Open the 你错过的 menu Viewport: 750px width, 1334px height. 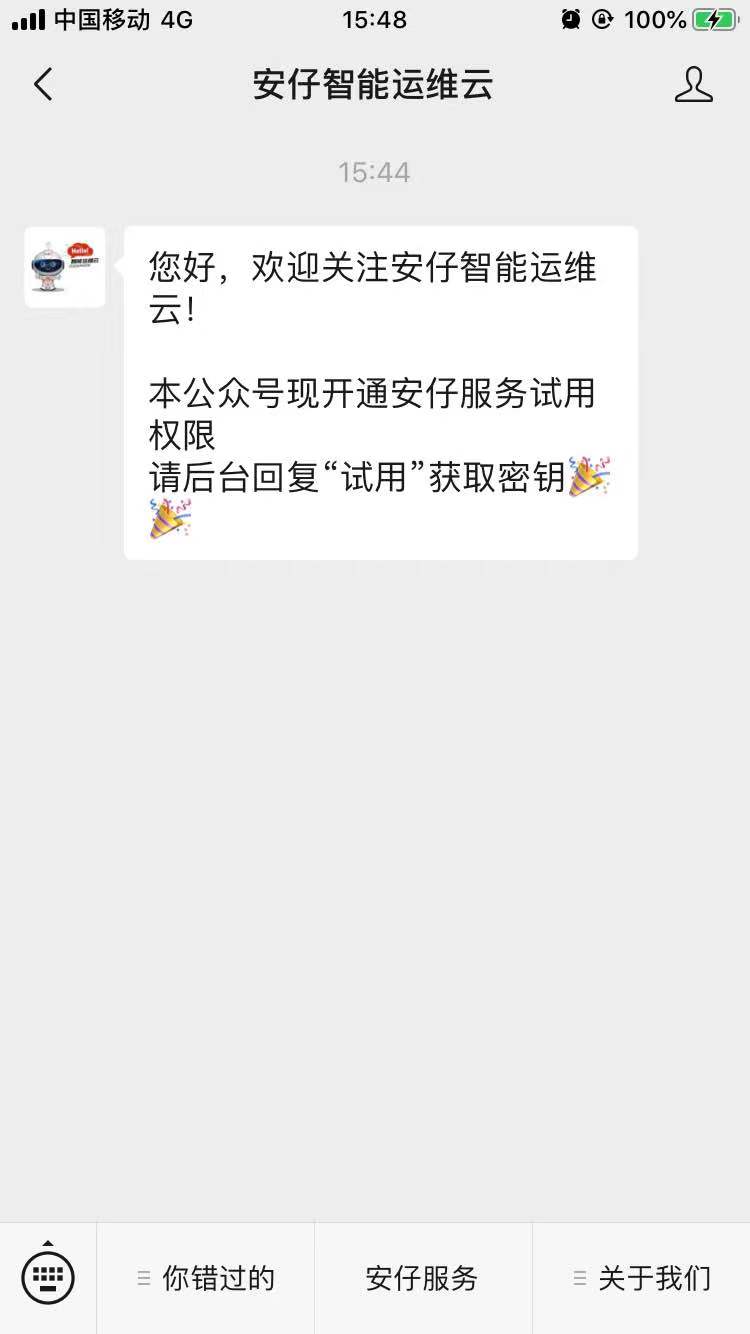coord(206,1278)
